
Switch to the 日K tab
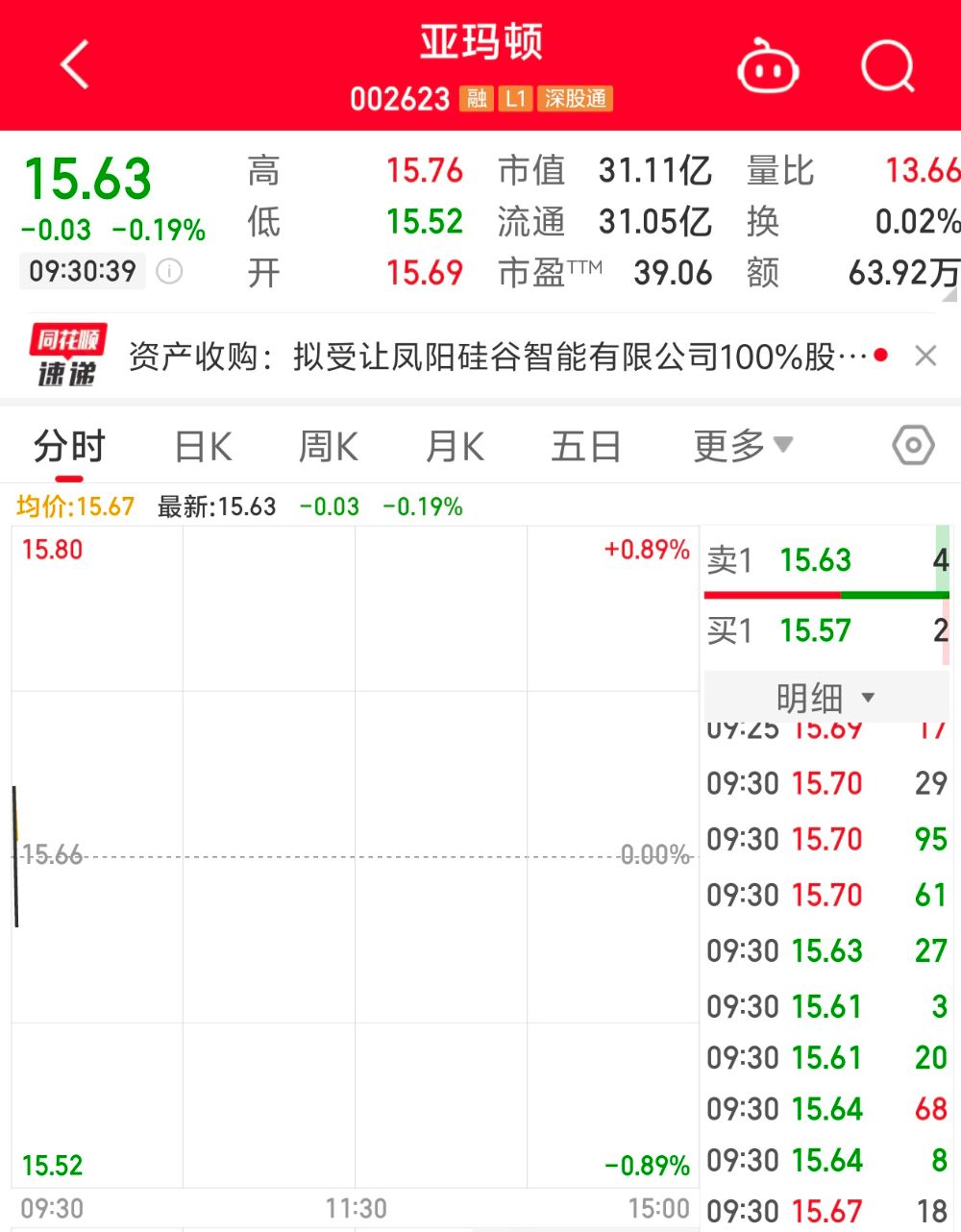tap(204, 447)
